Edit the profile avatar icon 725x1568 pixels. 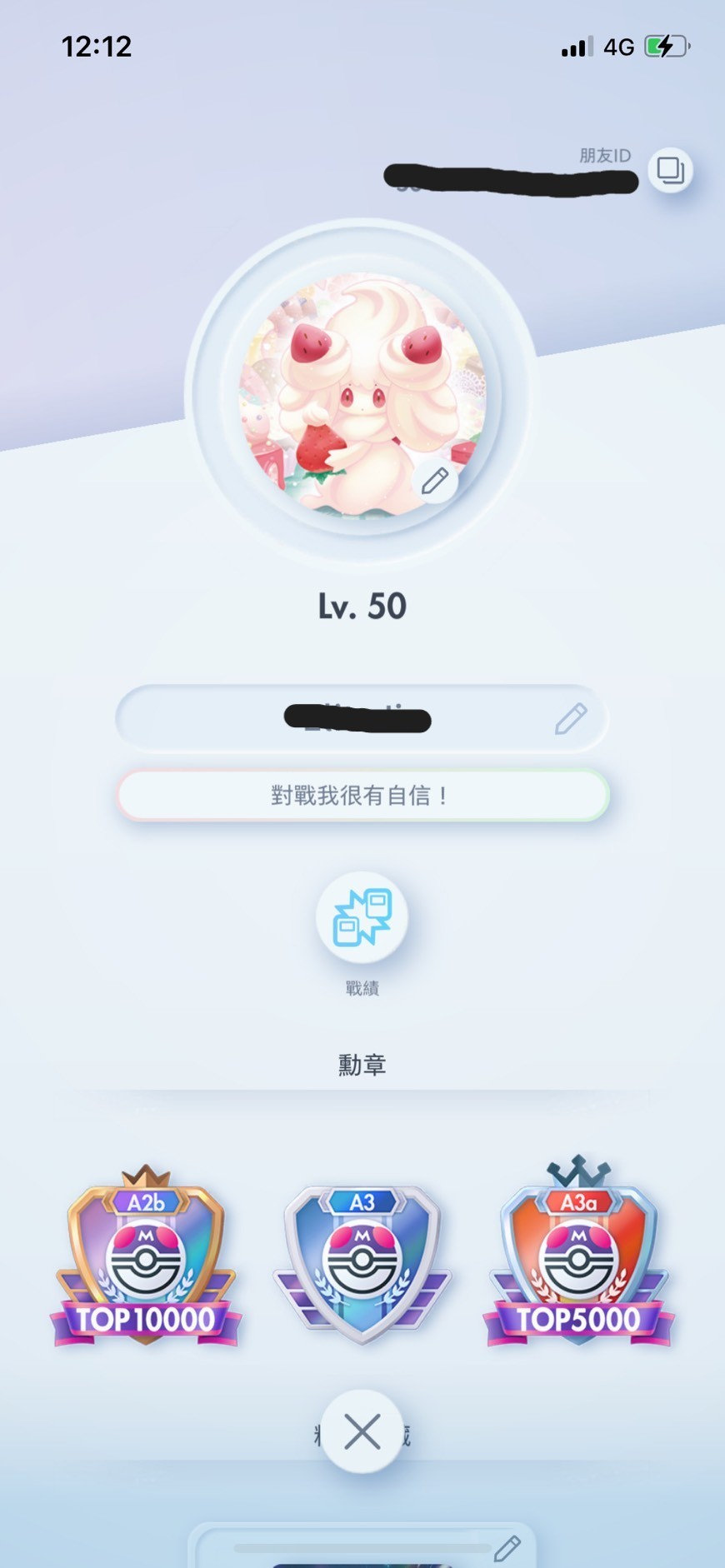coord(435,481)
